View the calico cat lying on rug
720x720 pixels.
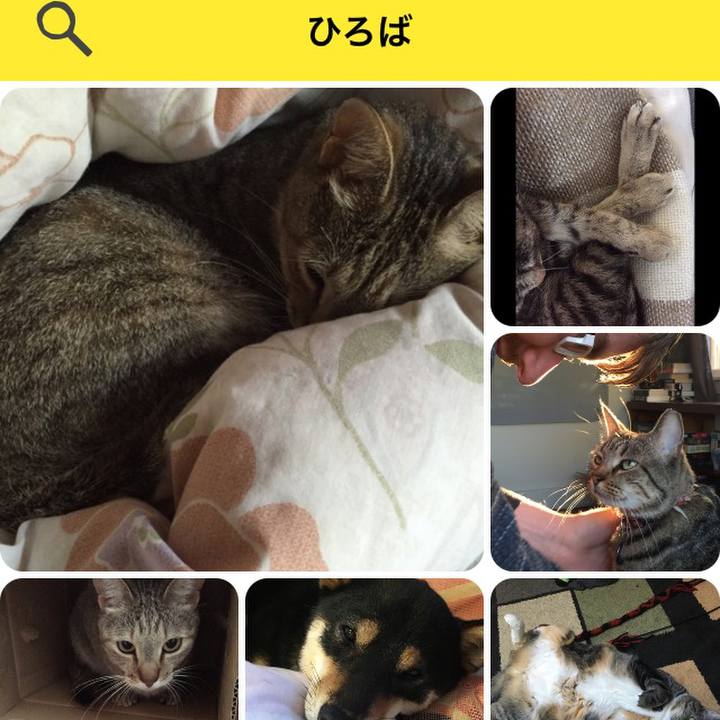604,648
